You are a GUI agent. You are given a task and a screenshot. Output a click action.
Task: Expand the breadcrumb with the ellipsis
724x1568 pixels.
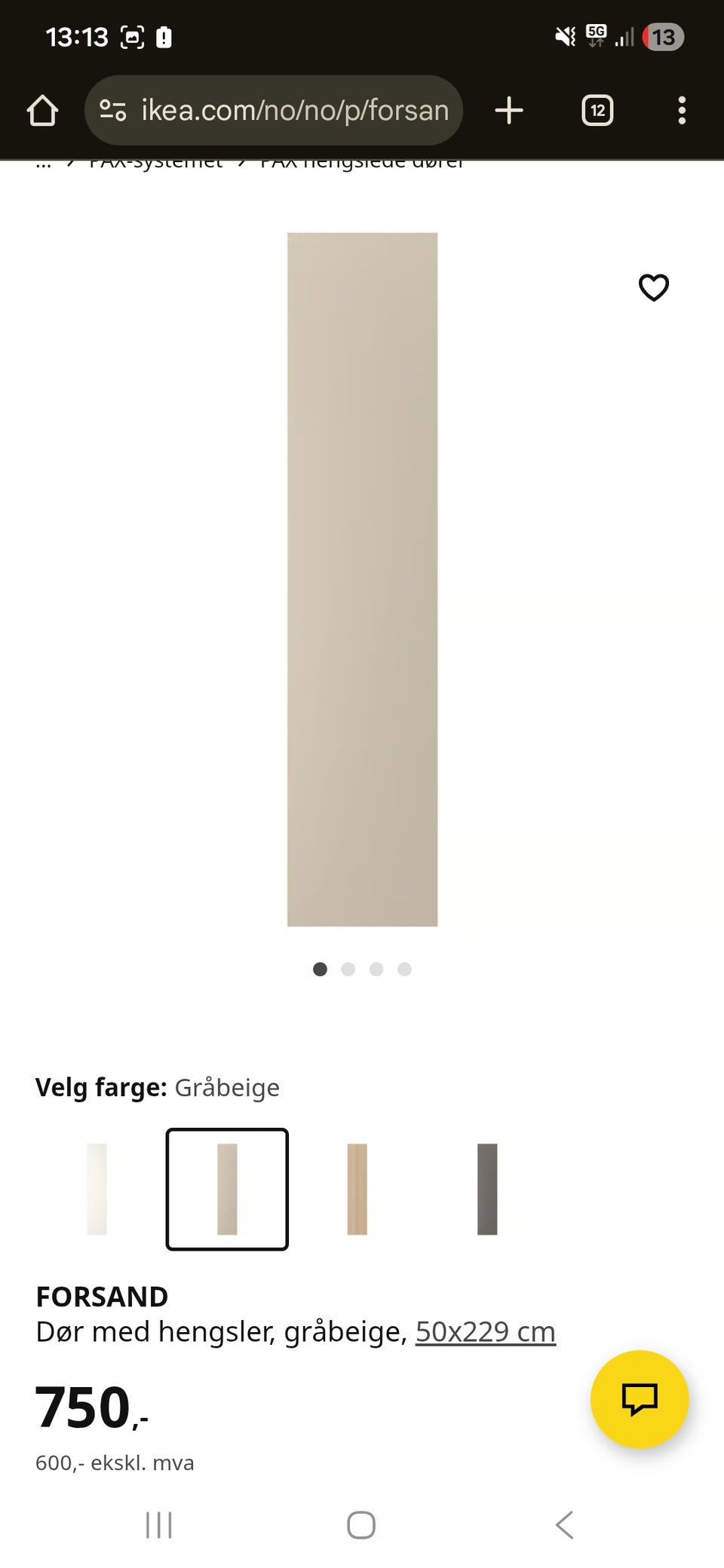coord(43,162)
